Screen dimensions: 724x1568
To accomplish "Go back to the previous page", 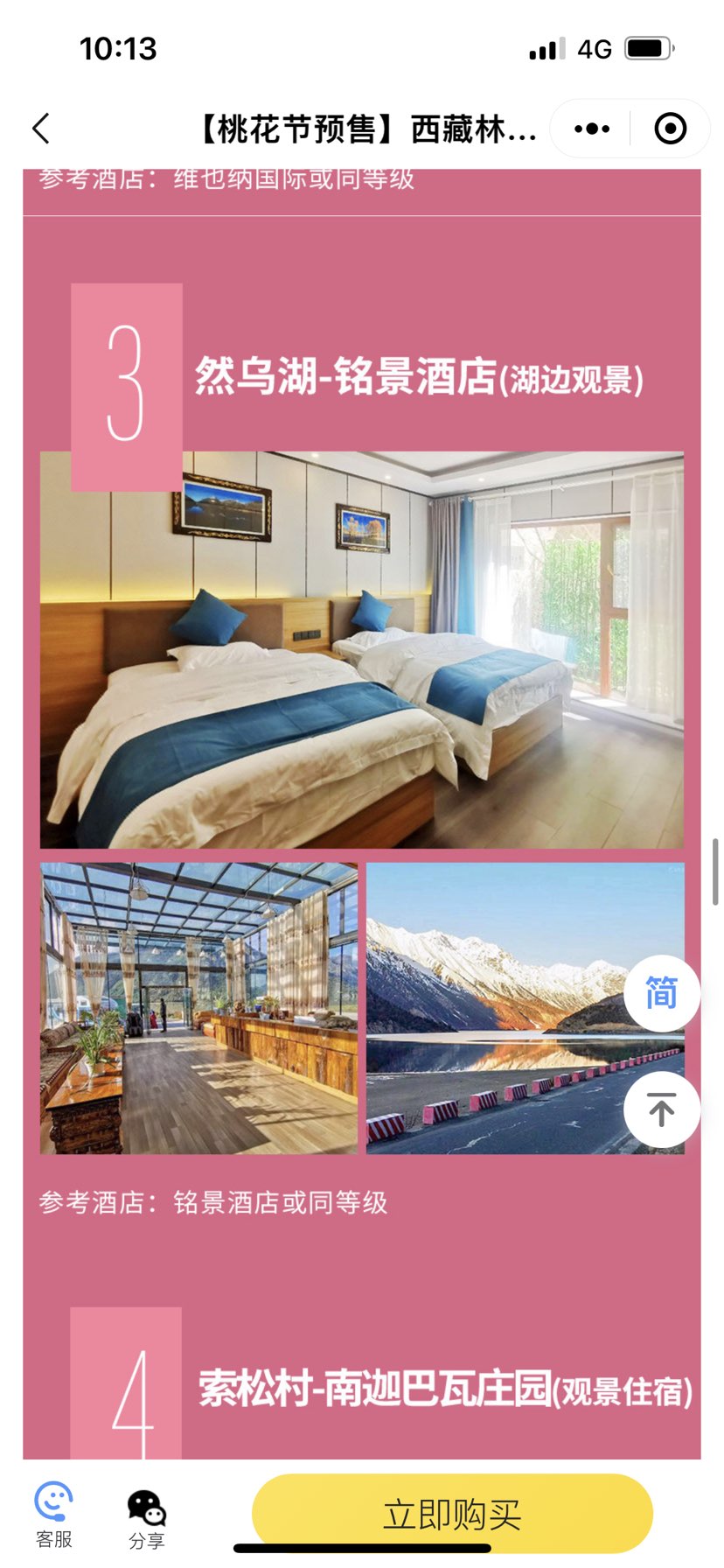I will [x=41, y=129].
